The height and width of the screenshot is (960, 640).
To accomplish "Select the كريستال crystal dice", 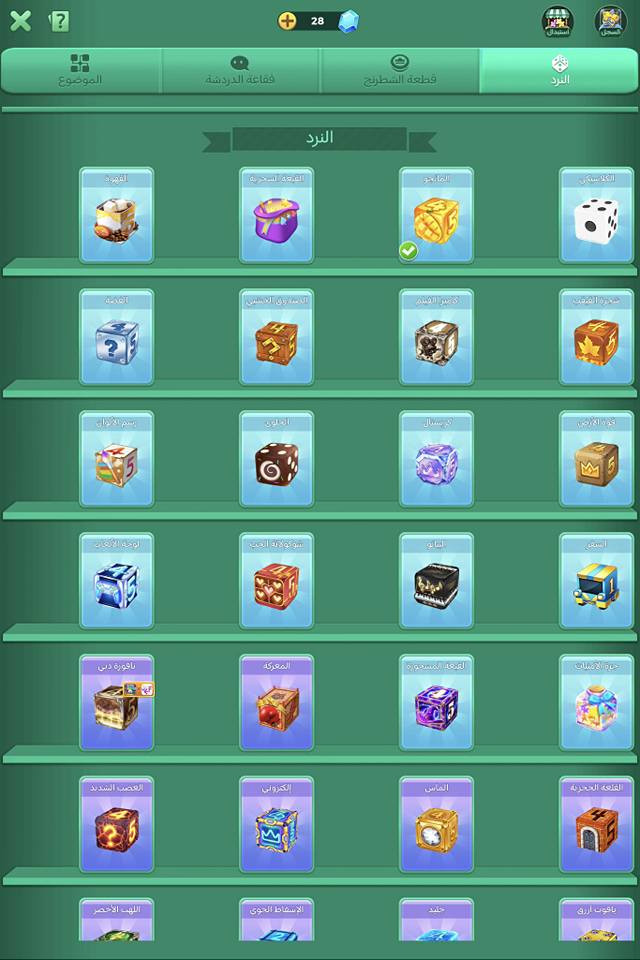I will [x=437, y=459].
